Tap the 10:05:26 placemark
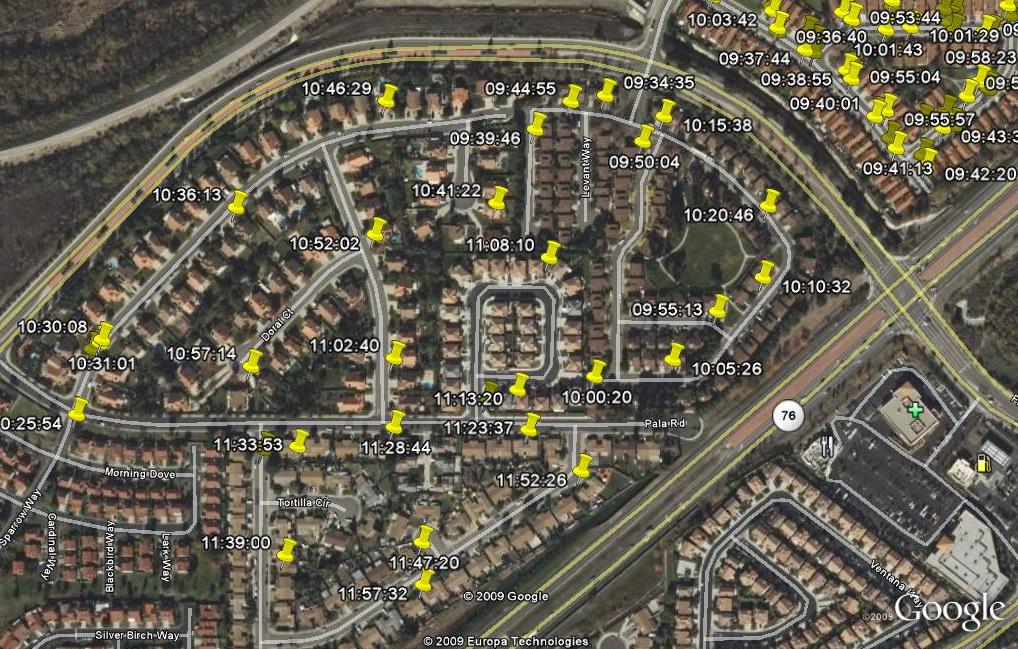Viewport: 1018px width, 649px height. (x=675, y=354)
